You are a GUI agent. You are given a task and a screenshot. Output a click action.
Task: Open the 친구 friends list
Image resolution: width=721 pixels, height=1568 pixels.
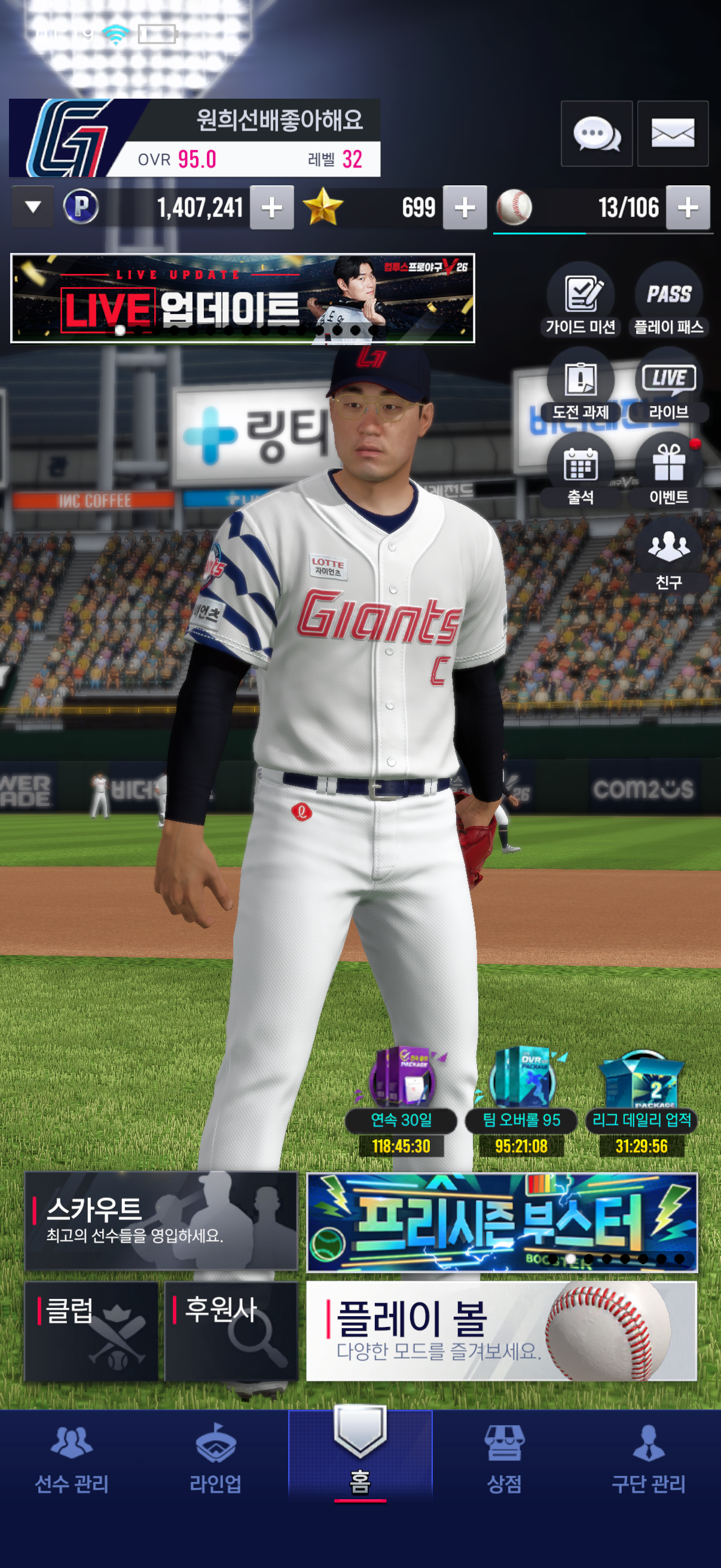(668, 555)
